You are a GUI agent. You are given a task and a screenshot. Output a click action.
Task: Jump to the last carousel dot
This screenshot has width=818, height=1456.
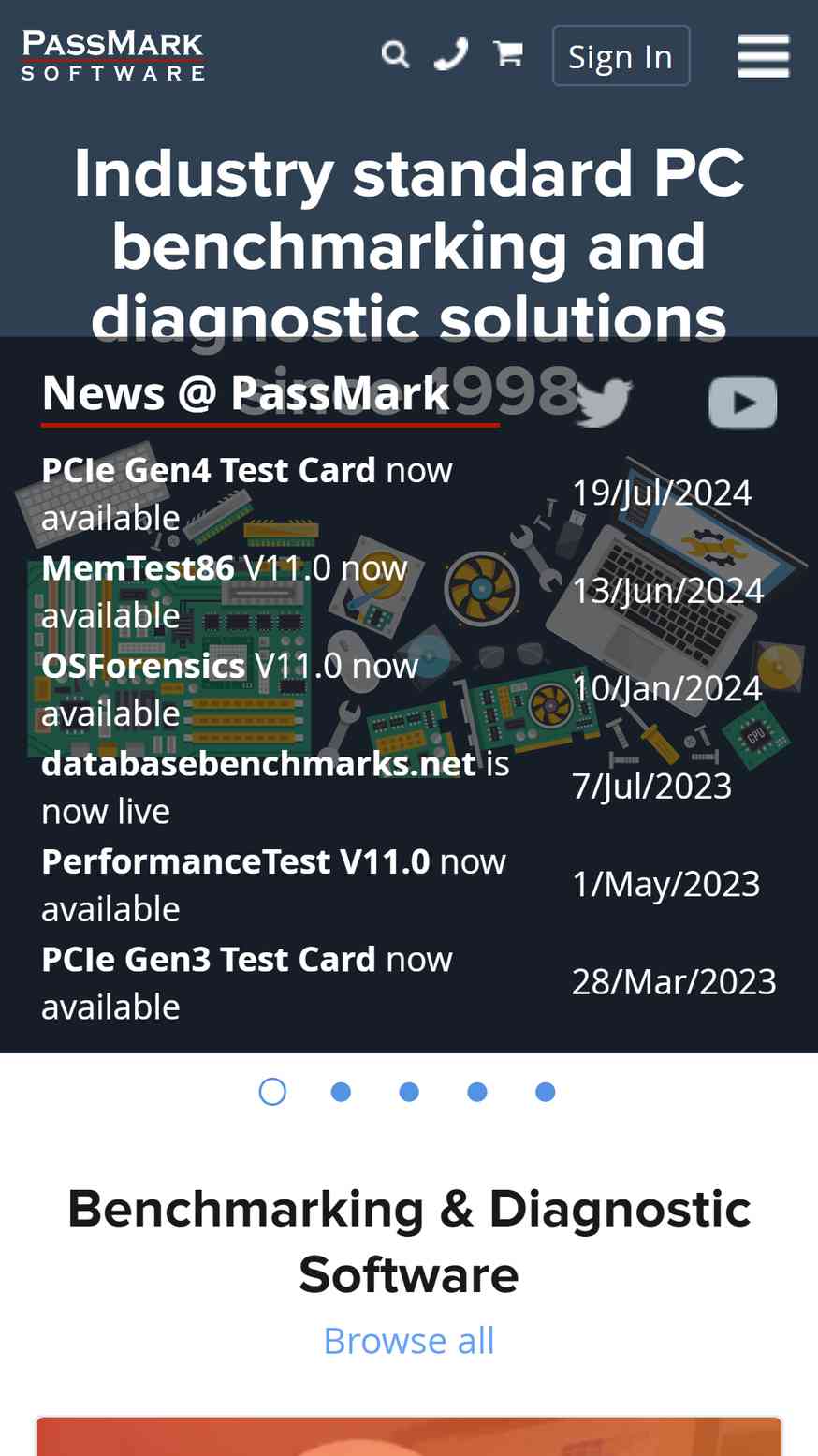coord(546,1092)
